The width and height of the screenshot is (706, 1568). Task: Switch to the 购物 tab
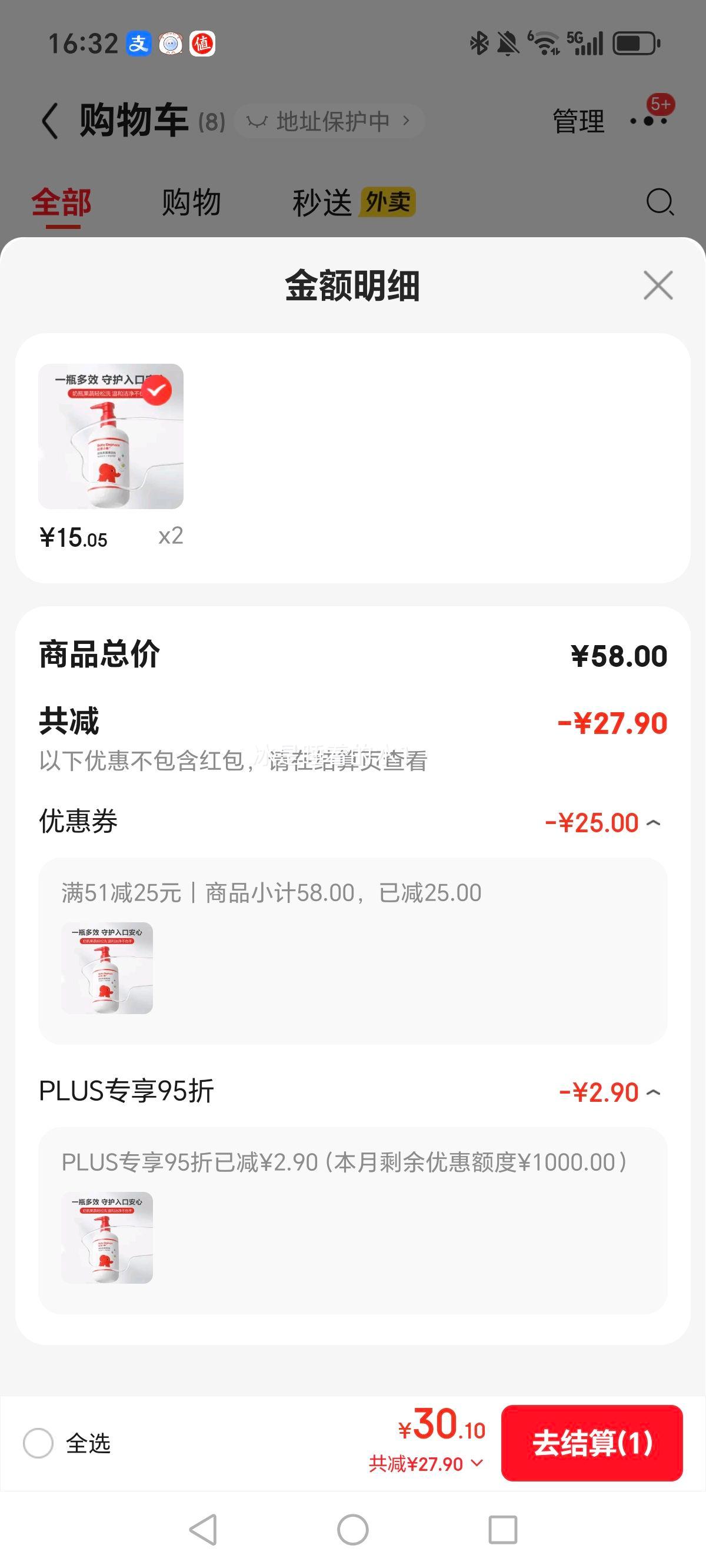pyautogui.click(x=191, y=201)
